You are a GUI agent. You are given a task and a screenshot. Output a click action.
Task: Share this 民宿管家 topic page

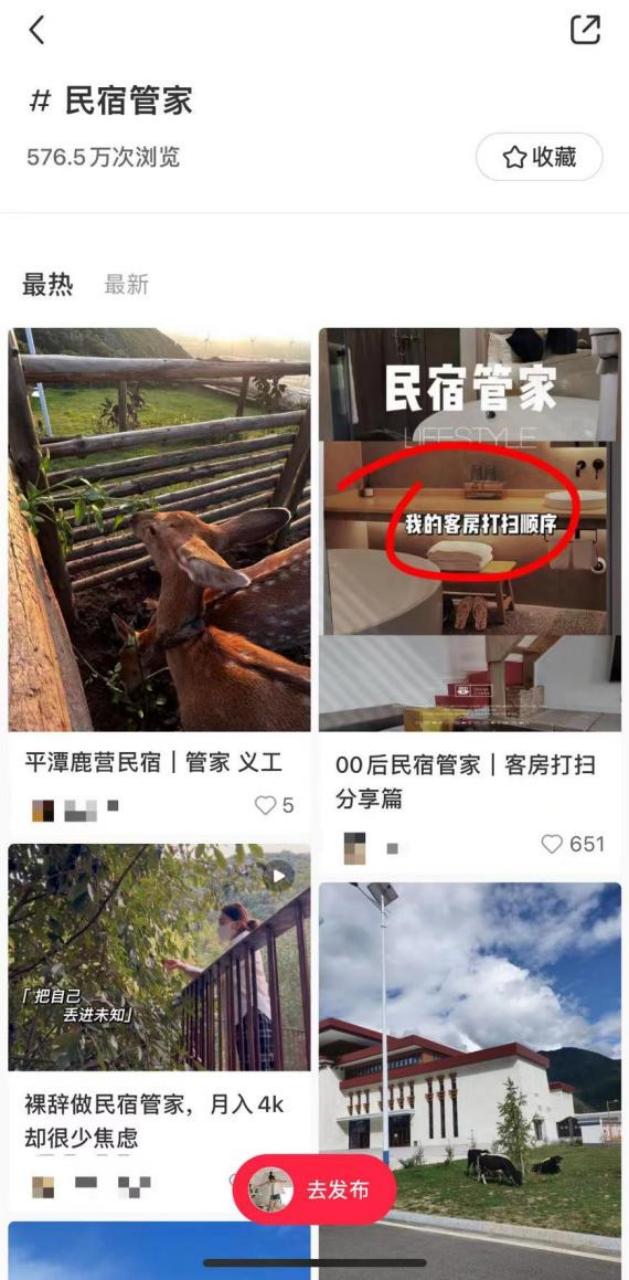(x=585, y=30)
